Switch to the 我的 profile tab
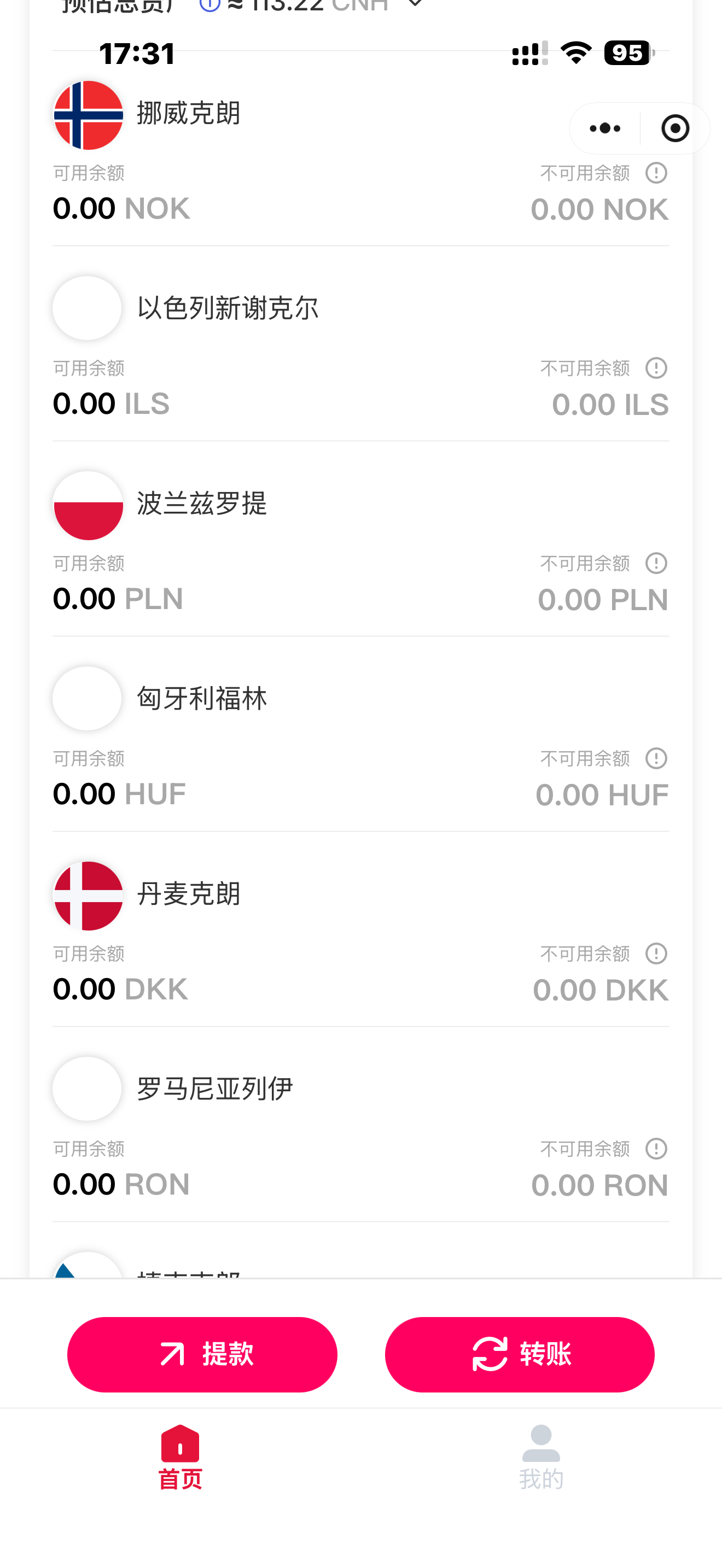This screenshot has height=1568, width=722. click(x=540, y=1456)
